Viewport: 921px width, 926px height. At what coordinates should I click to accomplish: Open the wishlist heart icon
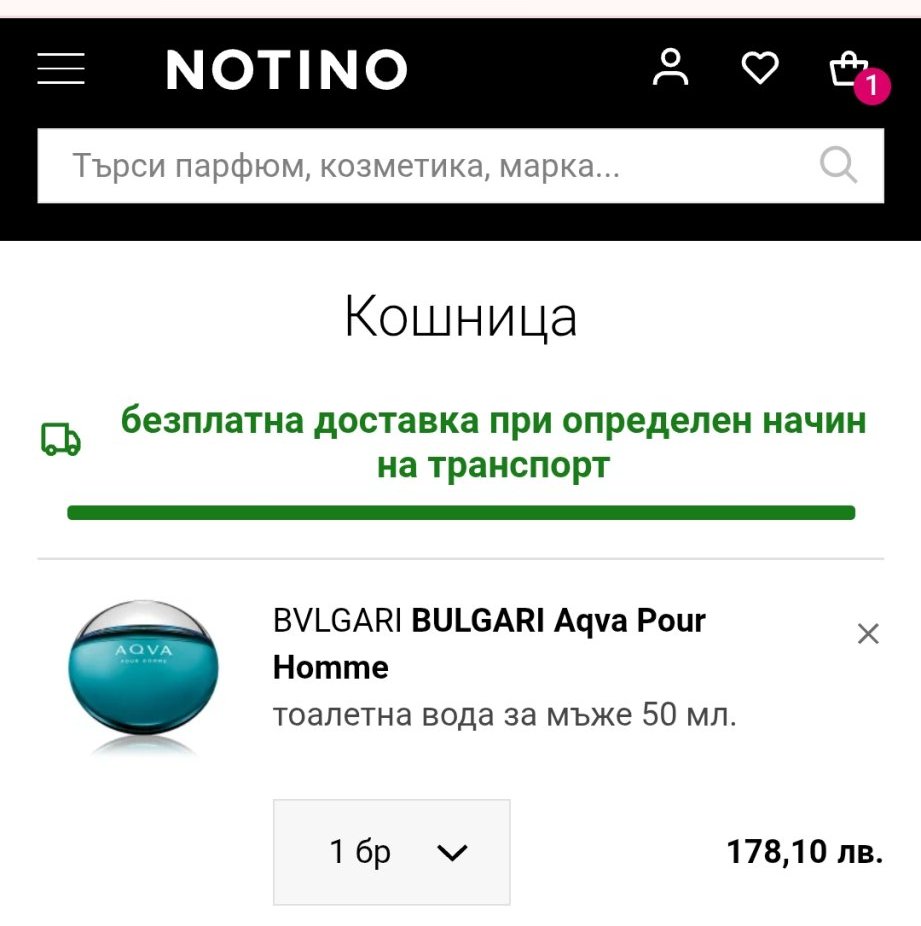click(x=759, y=68)
